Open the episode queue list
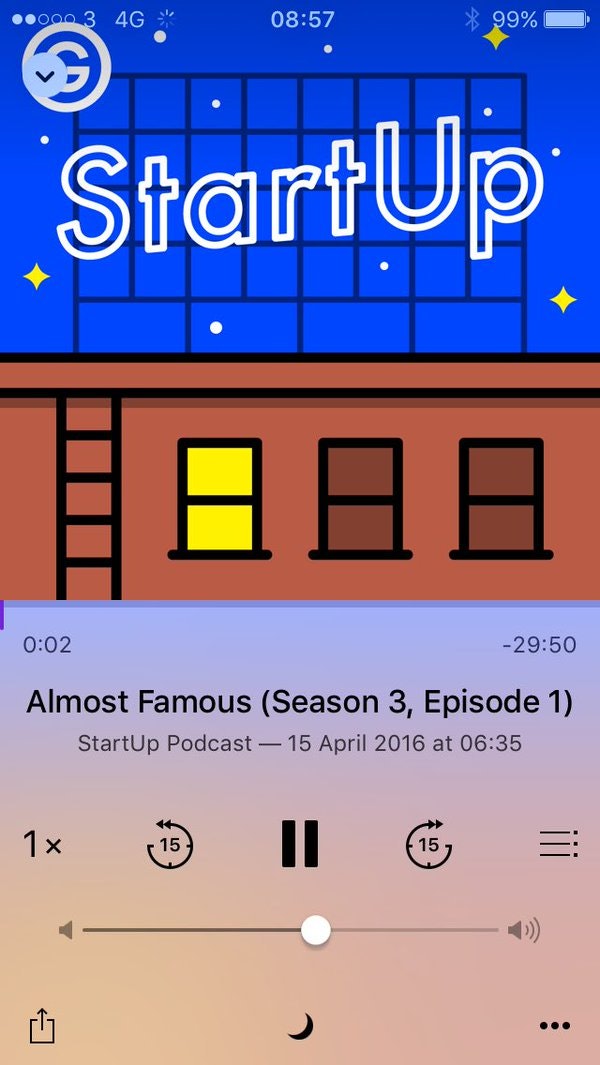The image size is (600, 1065). coord(558,845)
